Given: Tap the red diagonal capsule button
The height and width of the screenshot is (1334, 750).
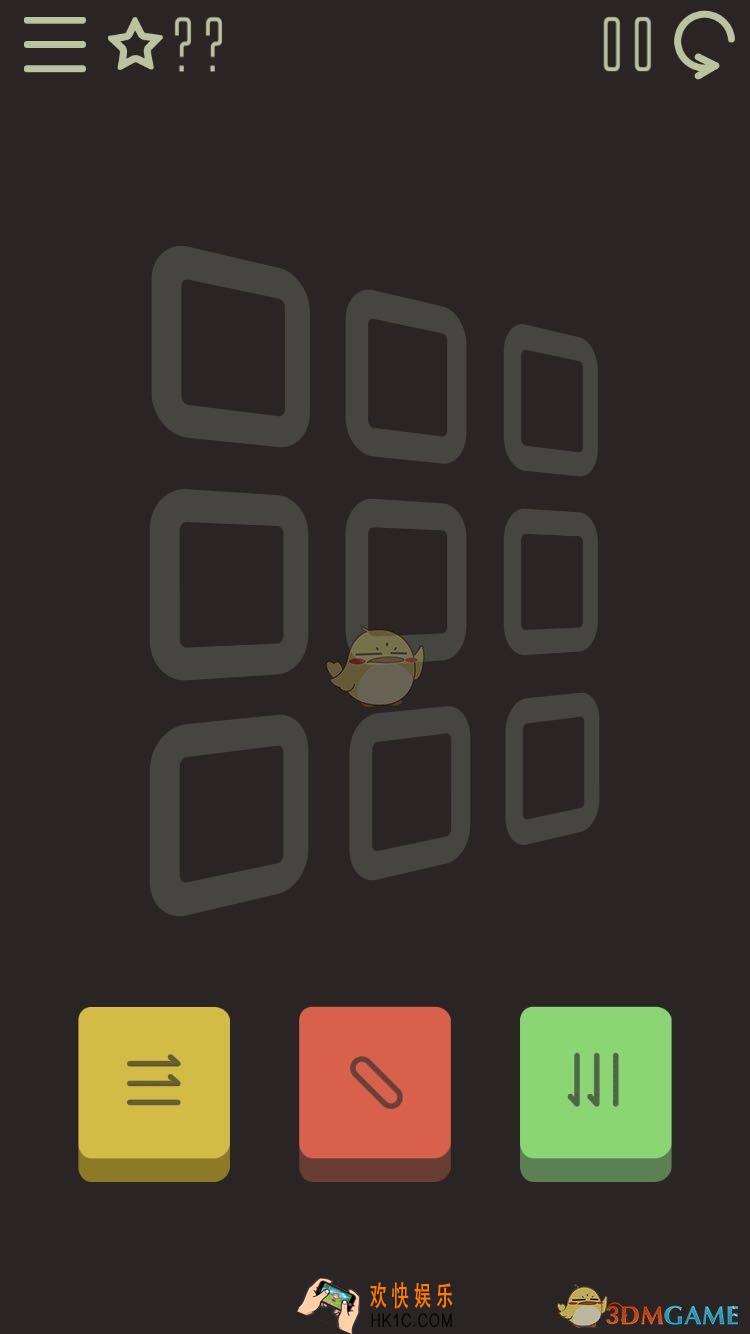Looking at the screenshot, I should coord(375,1084).
